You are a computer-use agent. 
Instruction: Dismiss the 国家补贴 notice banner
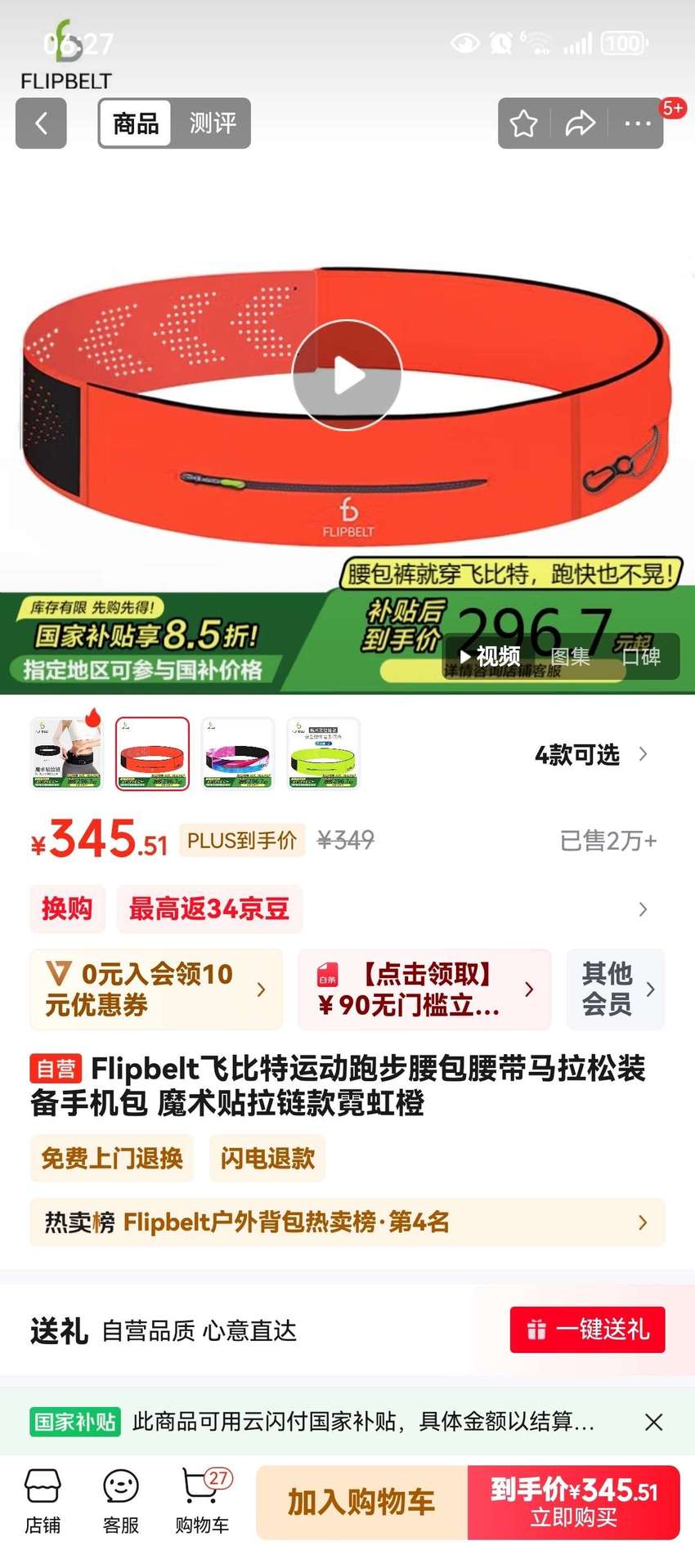coord(653,1423)
